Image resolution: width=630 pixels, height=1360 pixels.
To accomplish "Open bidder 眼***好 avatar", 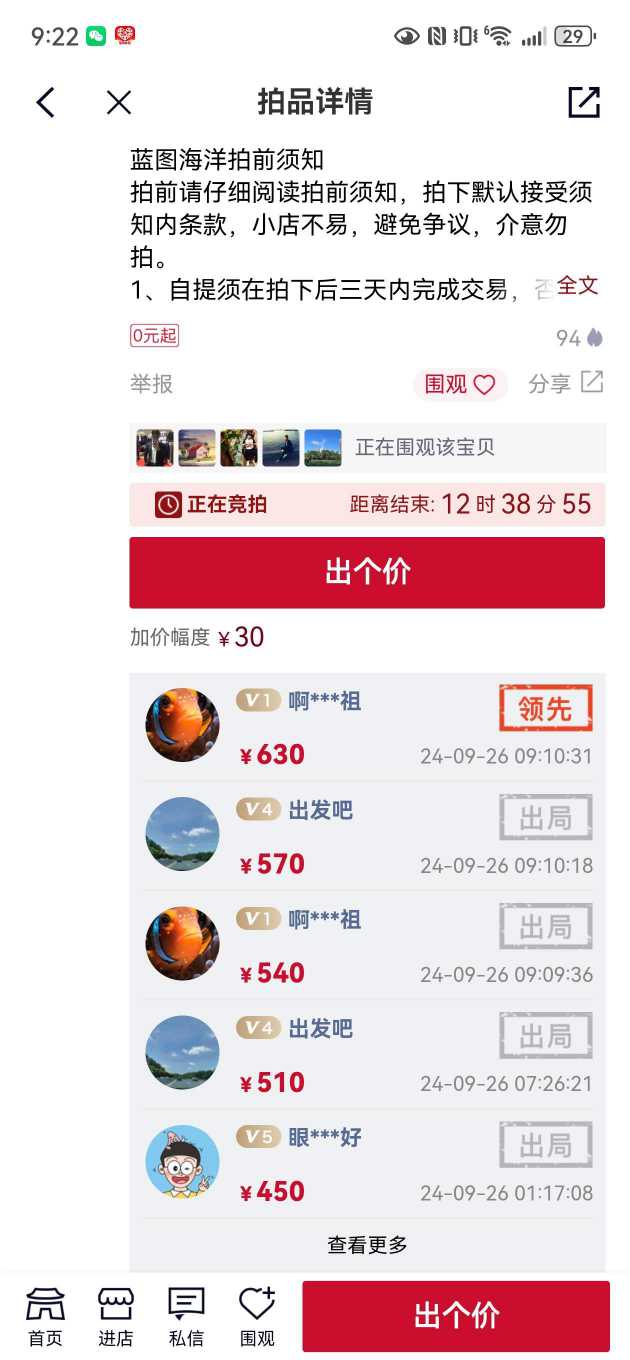I will click(182, 1161).
